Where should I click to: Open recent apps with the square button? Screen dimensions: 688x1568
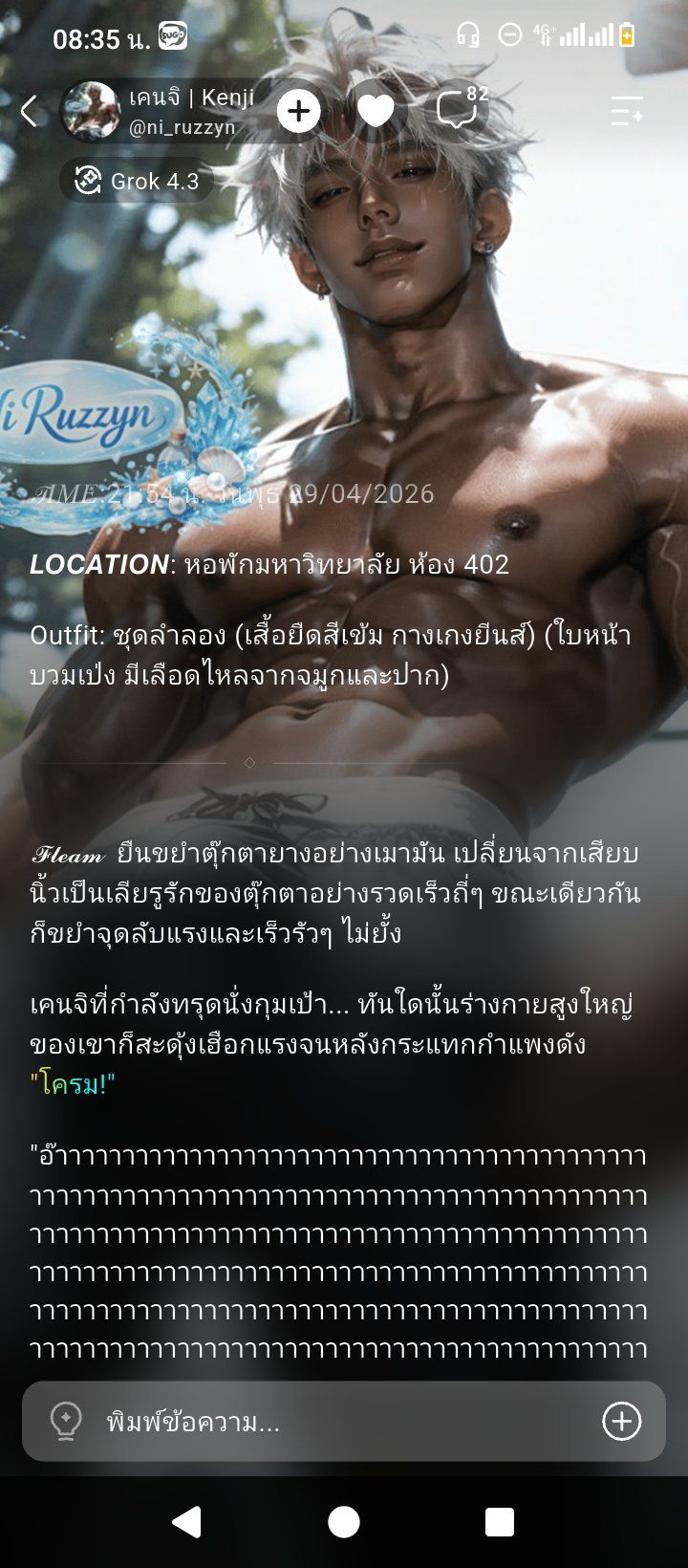point(499,1521)
